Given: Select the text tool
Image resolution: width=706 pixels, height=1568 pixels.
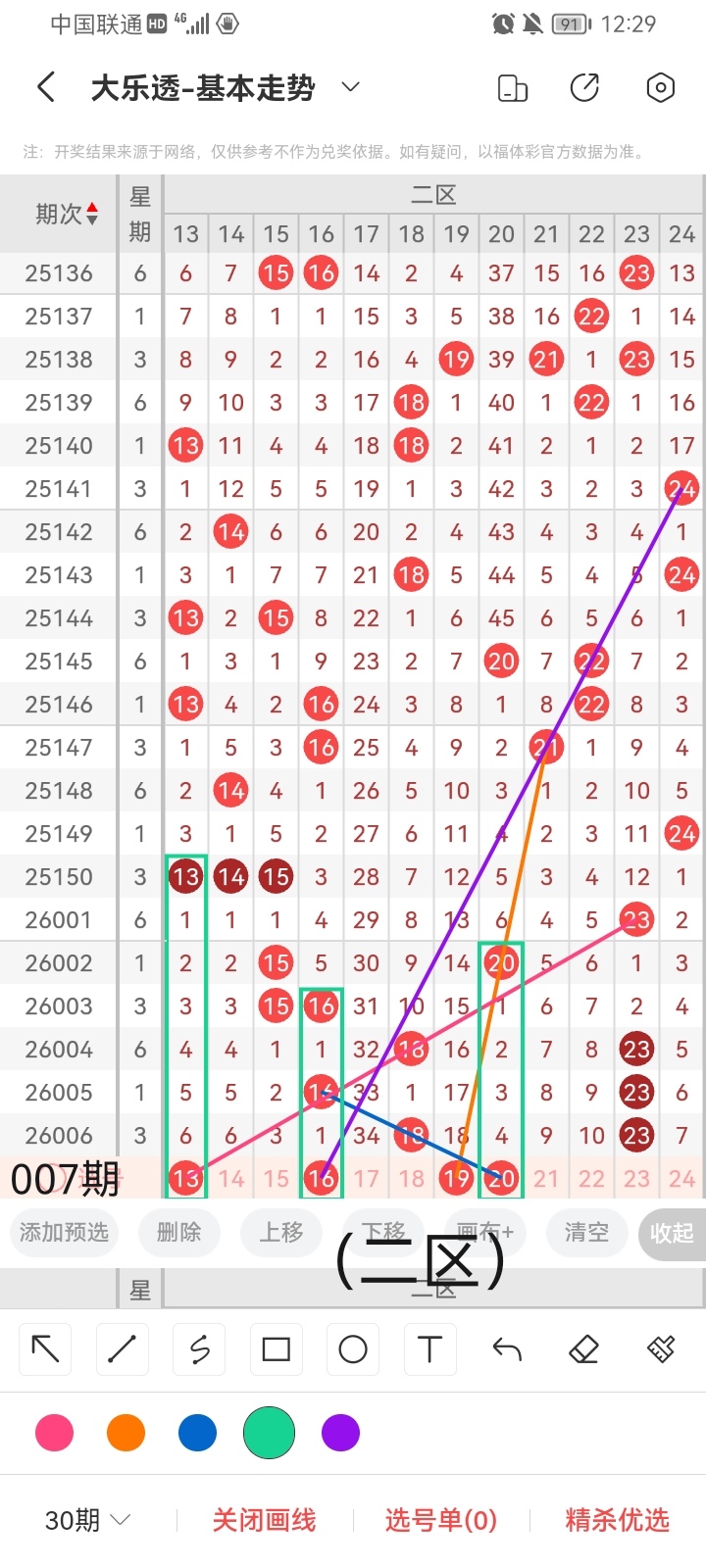Looking at the screenshot, I should pos(429,1349).
